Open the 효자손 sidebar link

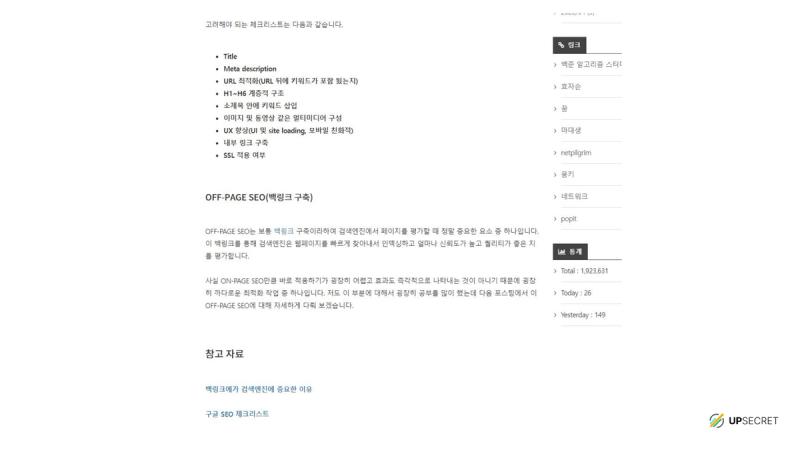coord(571,86)
